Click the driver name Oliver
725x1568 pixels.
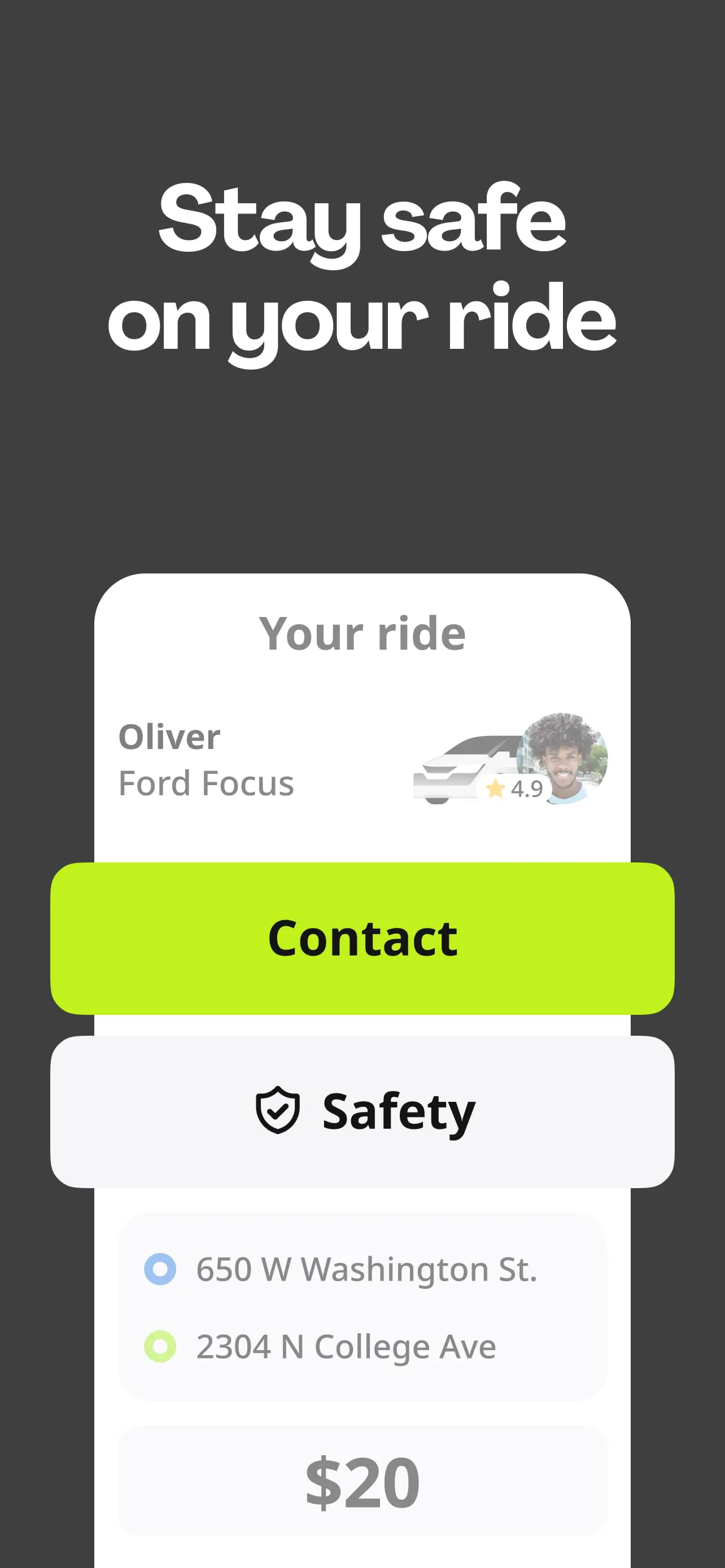coord(169,736)
